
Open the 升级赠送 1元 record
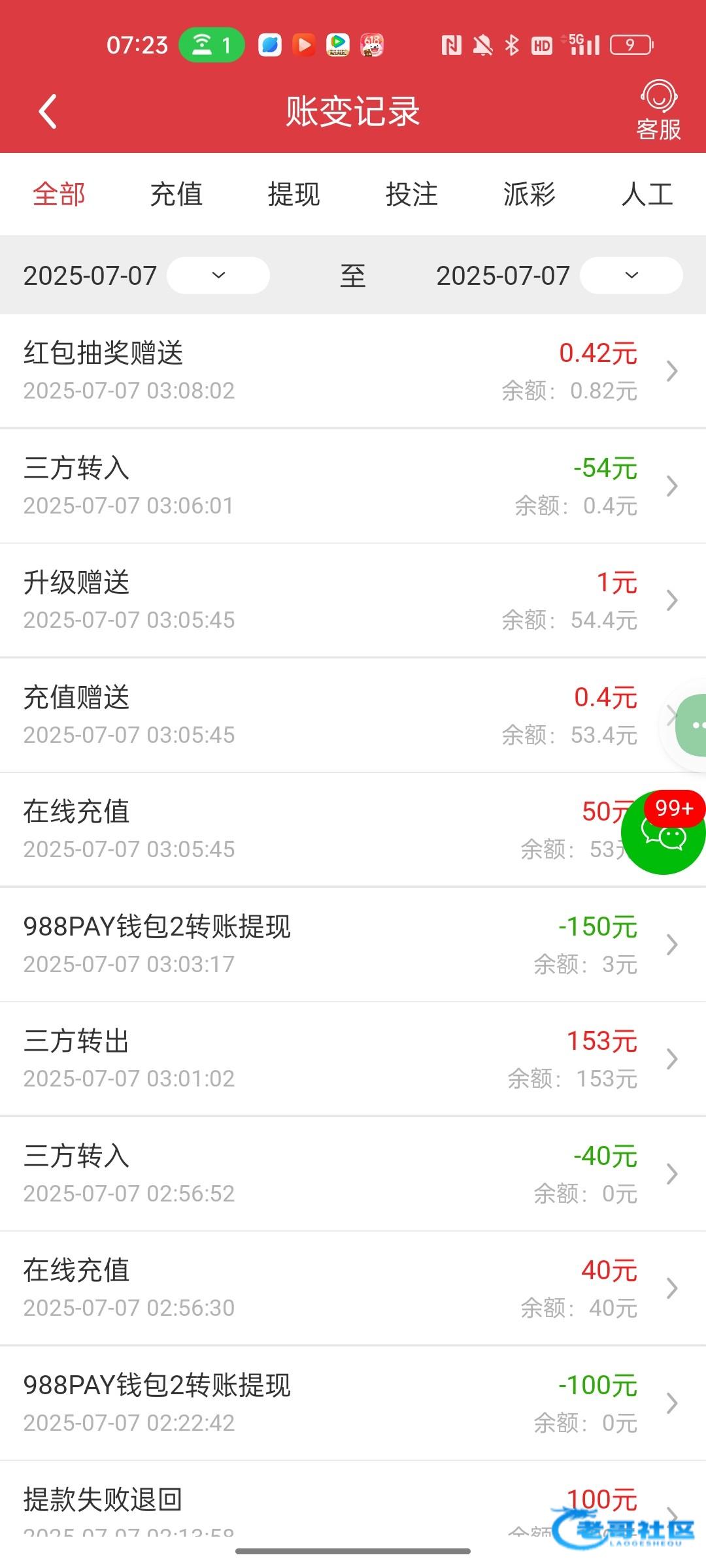(x=353, y=600)
